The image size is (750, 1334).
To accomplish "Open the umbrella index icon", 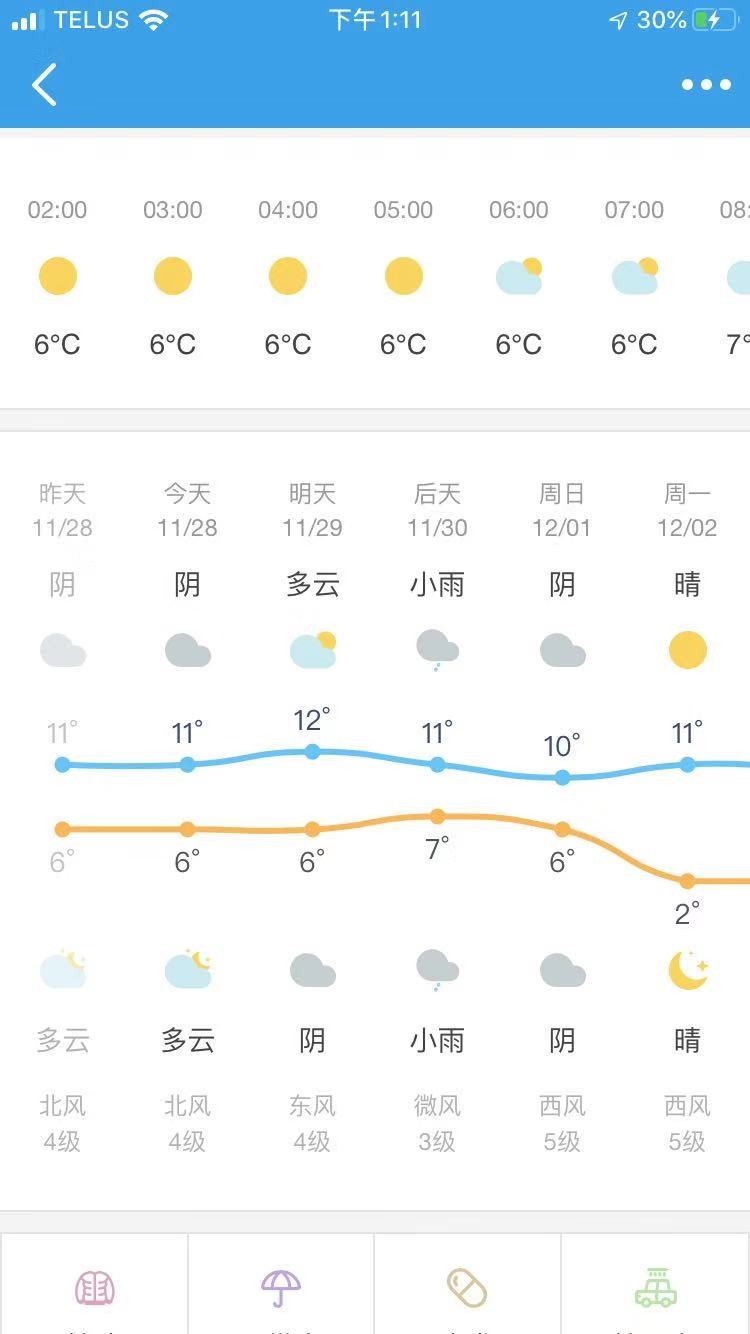I will pos(280,1290).
